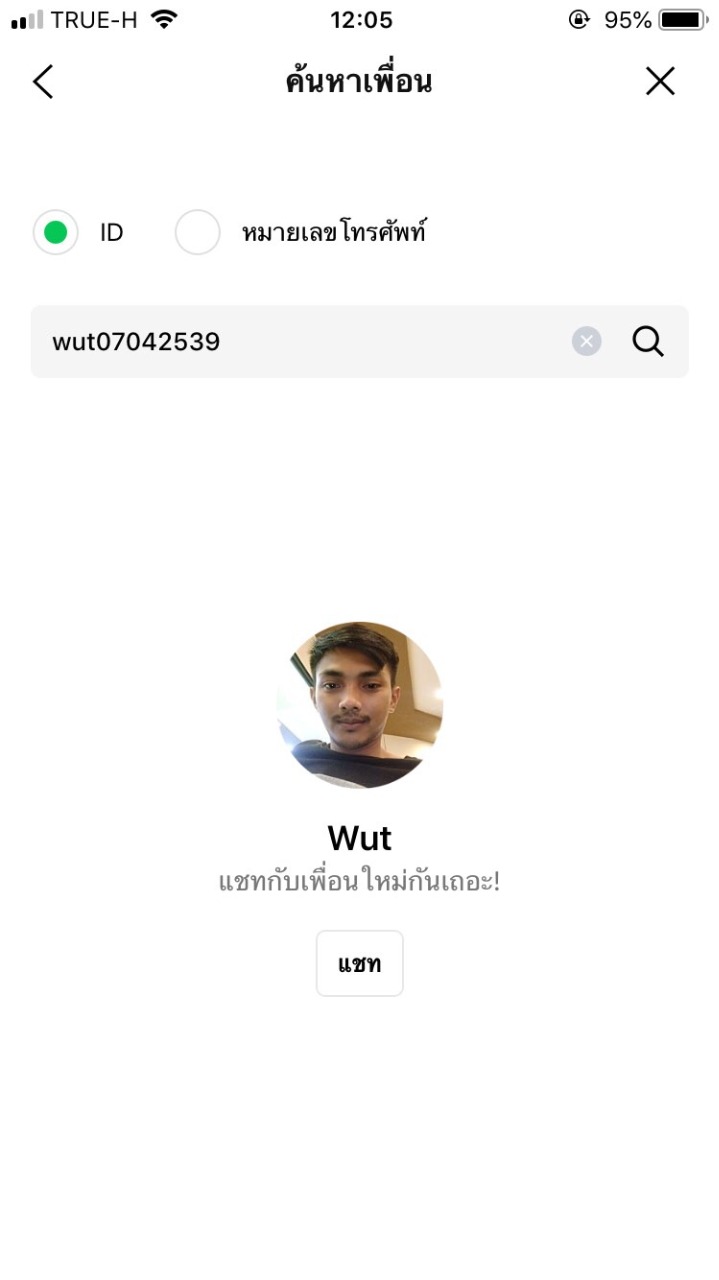Viewport: 719px width, 1280px height.
Task: Close the friend search screen
Action: click(660, 81)
